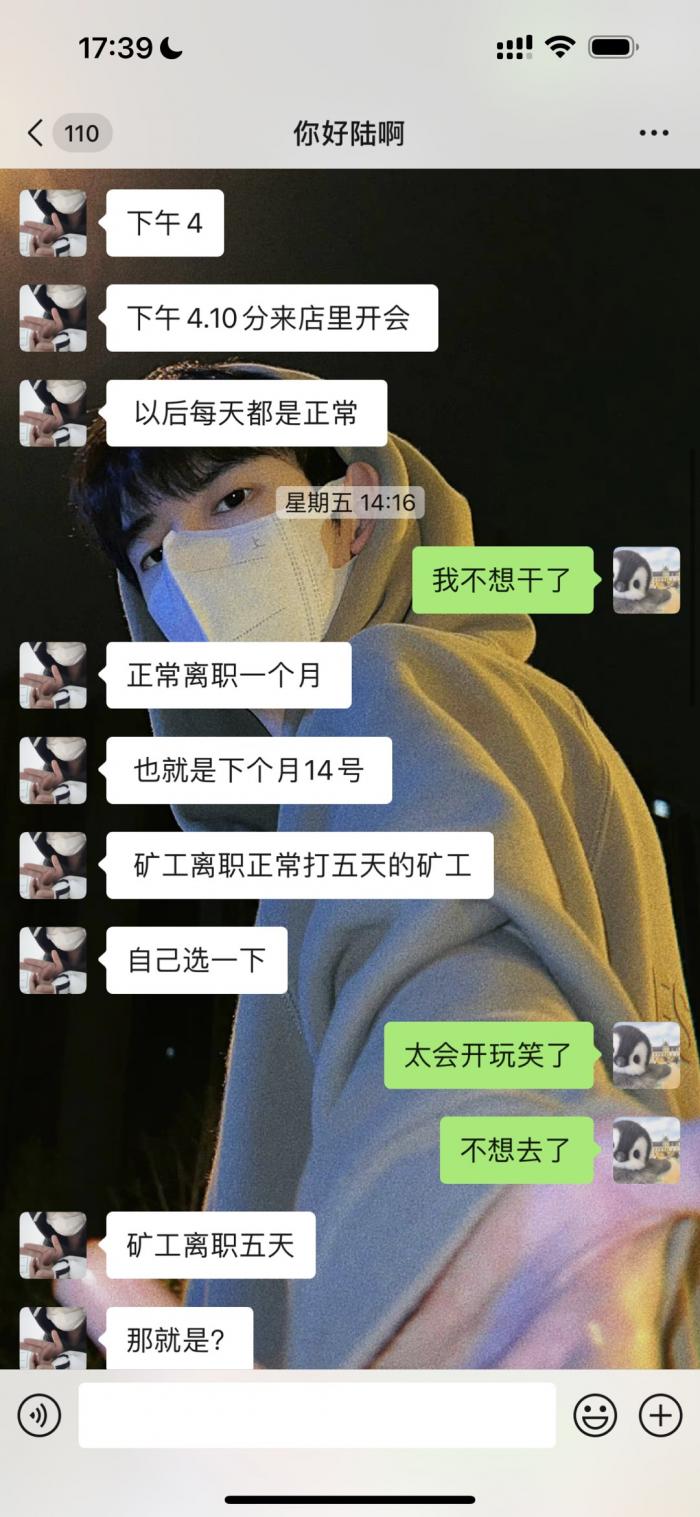
Task: Switch to voice message input
Action: coord(39,1415)
